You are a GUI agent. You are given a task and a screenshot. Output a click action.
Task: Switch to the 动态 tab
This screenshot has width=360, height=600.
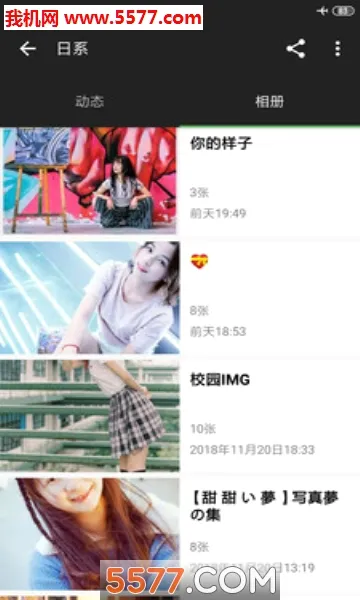click(90, 101)
